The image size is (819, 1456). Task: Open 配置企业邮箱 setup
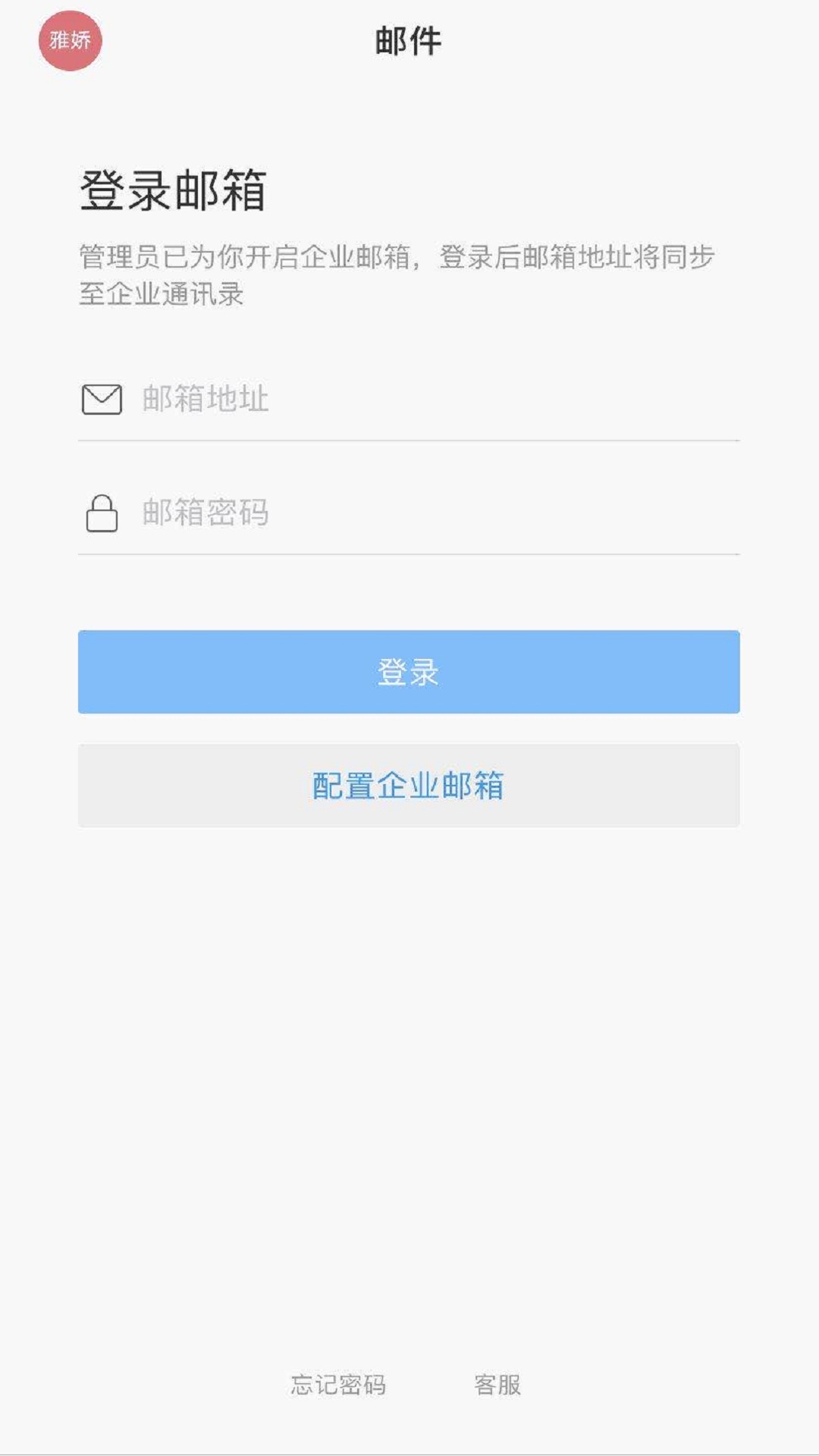[x=409, y=786]
